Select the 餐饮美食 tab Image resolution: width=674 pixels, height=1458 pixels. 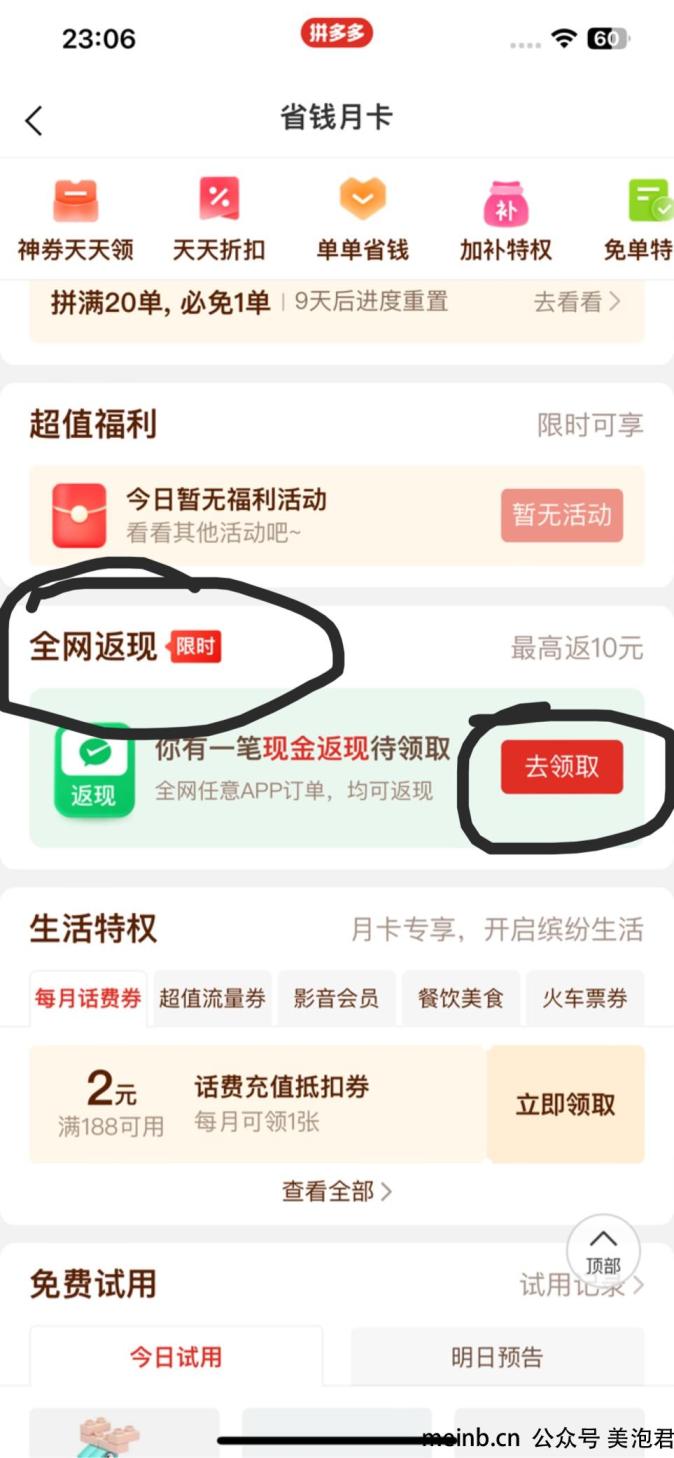tap(460, 998)
